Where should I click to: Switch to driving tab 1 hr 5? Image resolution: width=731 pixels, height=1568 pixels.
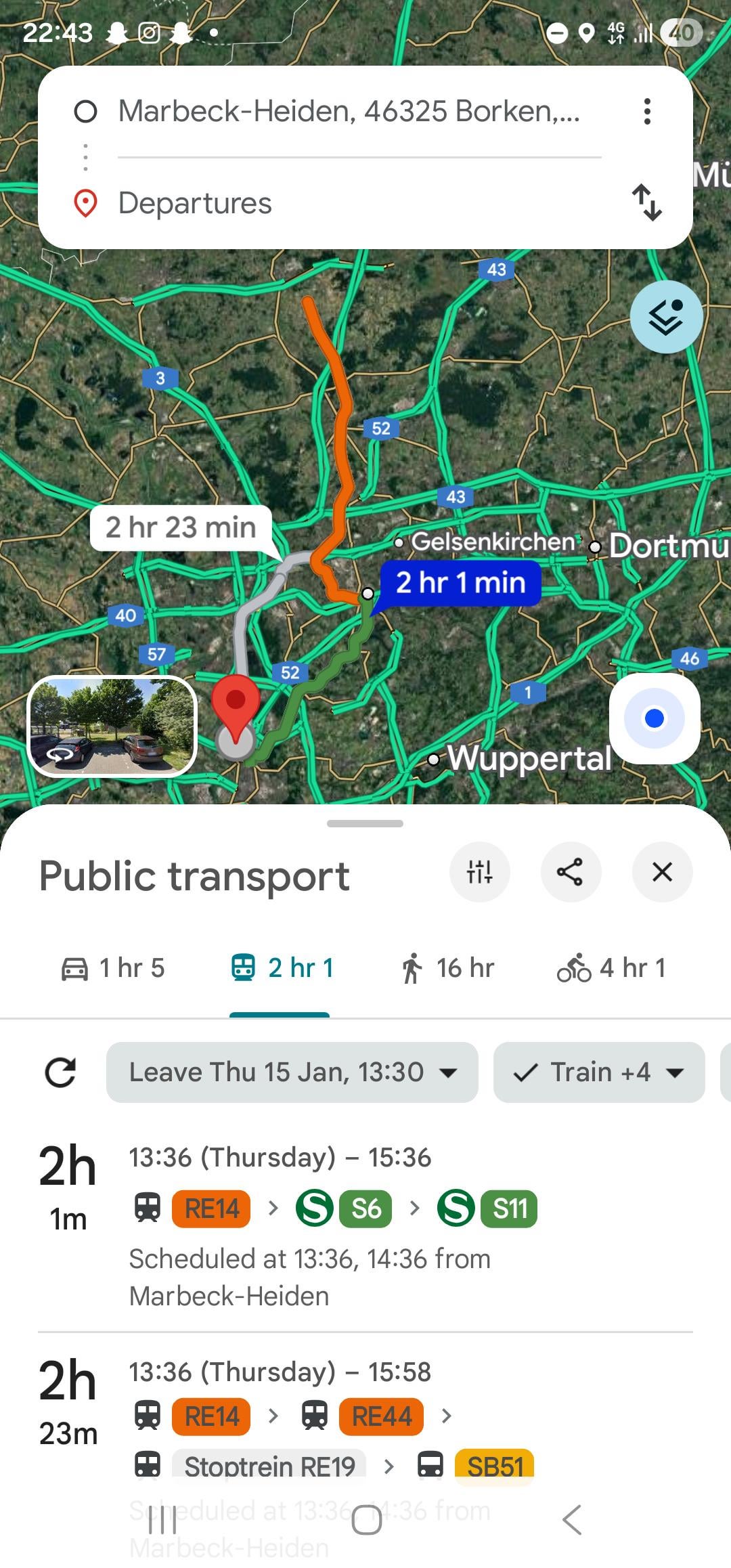pyautogui.click(x=113, y=968)
